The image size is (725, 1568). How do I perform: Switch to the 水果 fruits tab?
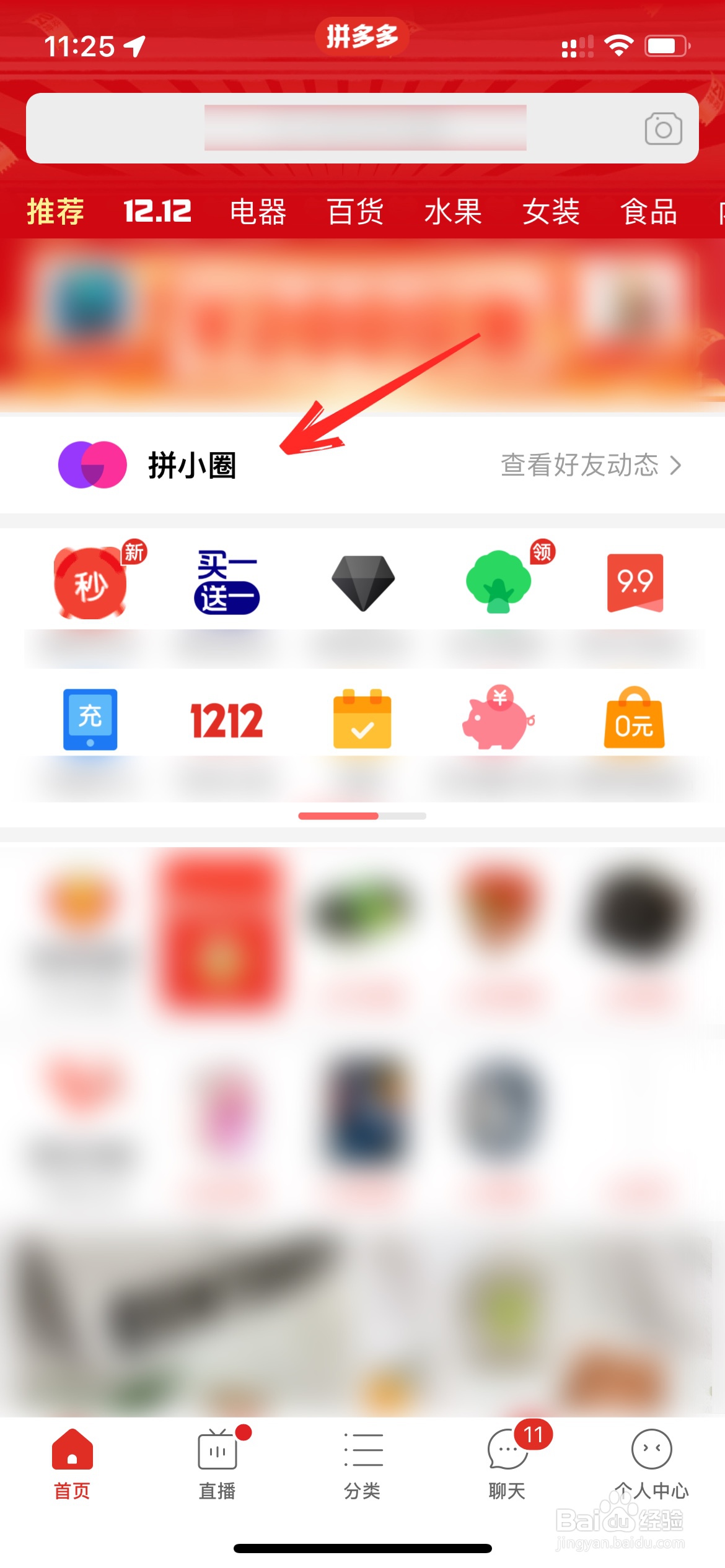click(x=453, y=211)
